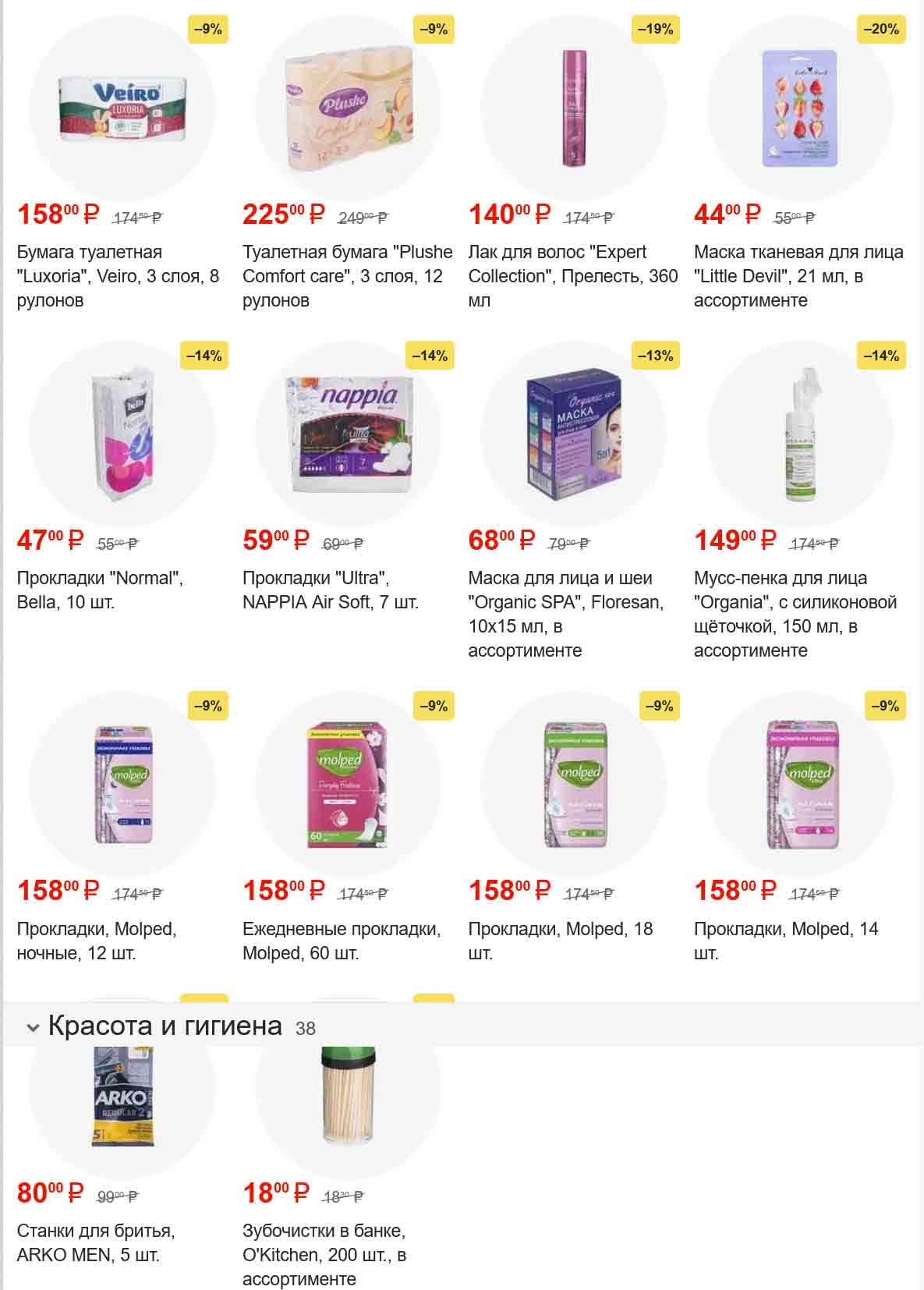Screen dimensions: 924x1290
Task: Select Bella Normal pads, 10 шт.
Action: (x=122, y=435)
